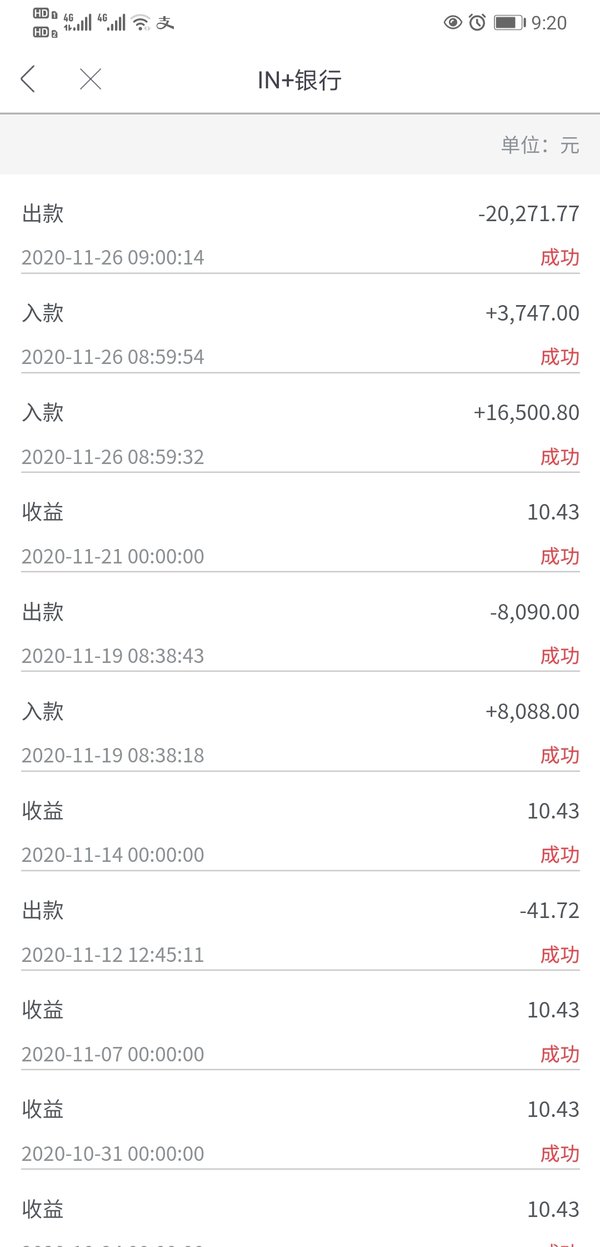Go back using the left arrow
The height and width of the screenshot is (1247, 600).
28,80
